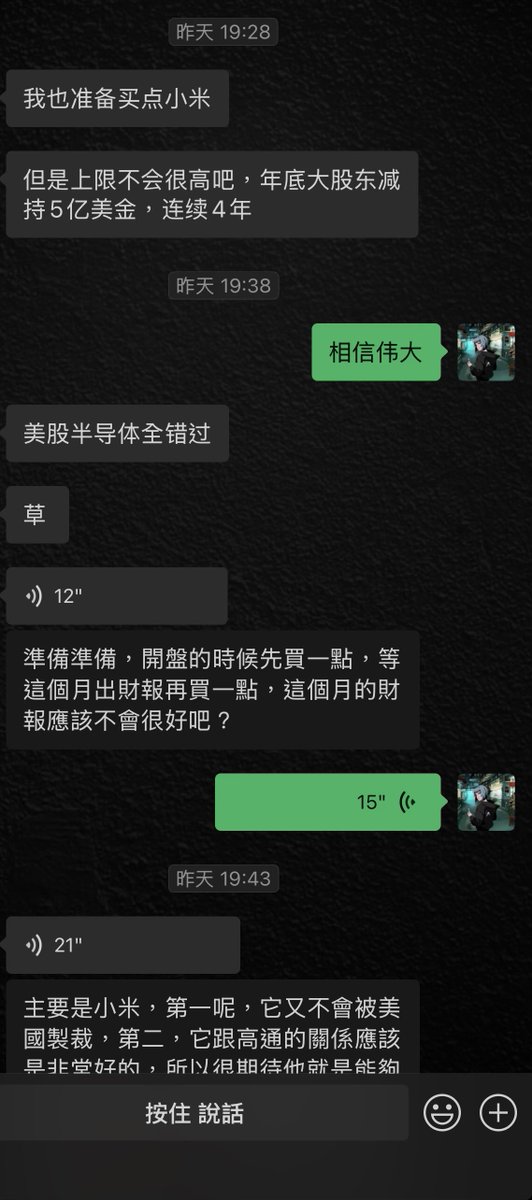Open the plus attachments menu
532x1200 pixels.
click(498, 1113)
